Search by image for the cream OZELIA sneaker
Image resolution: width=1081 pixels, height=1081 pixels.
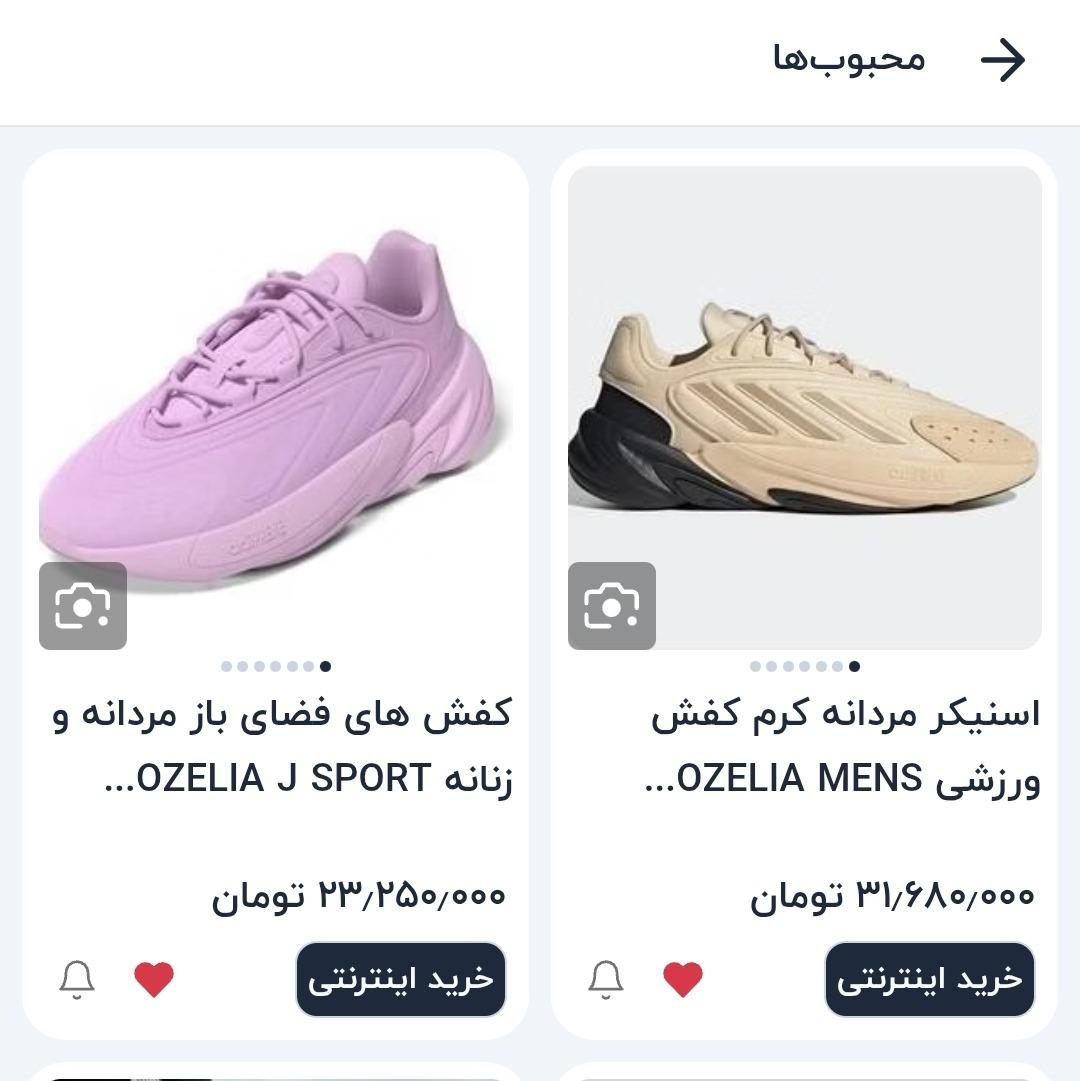pos(612,606)
